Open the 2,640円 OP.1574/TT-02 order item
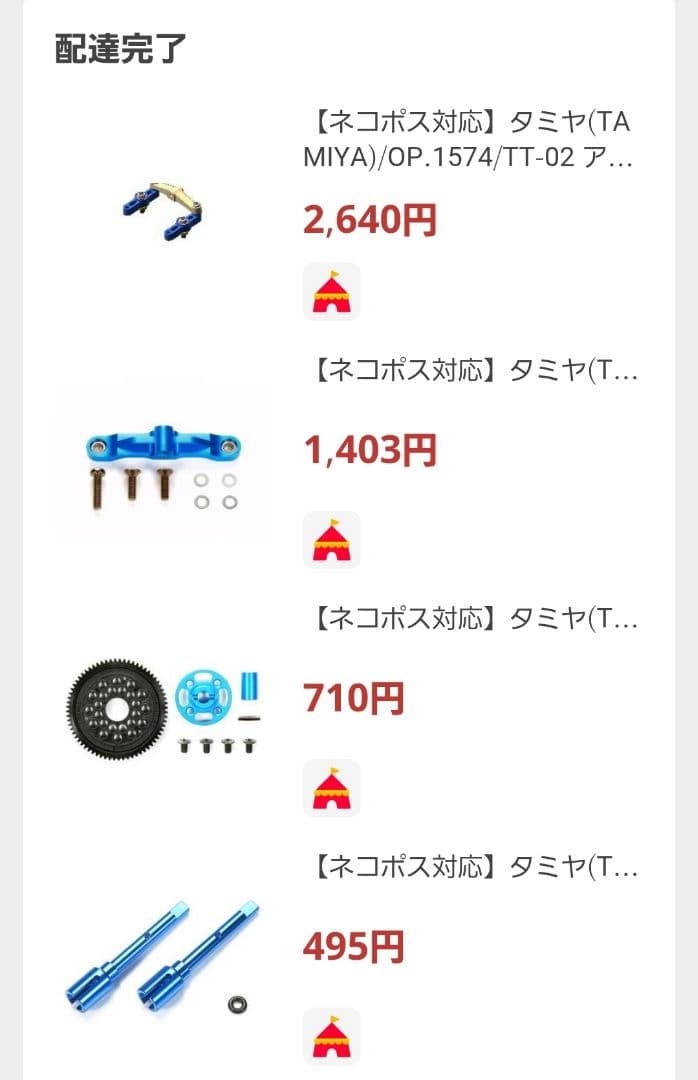The width and height of the screenshot is (698, 1080). point(468,140)
